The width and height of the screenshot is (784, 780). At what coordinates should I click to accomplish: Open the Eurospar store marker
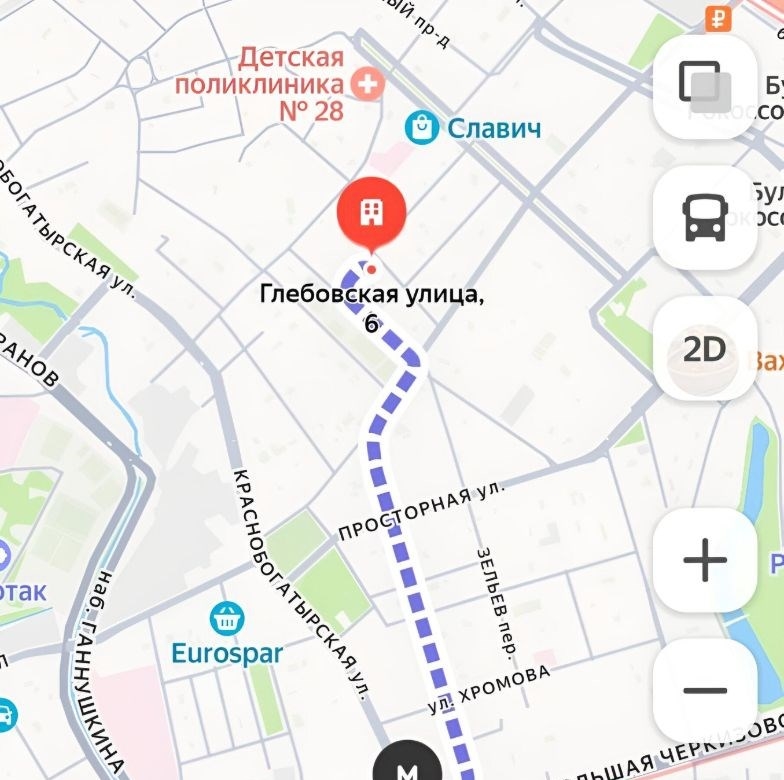click(228, 618)
